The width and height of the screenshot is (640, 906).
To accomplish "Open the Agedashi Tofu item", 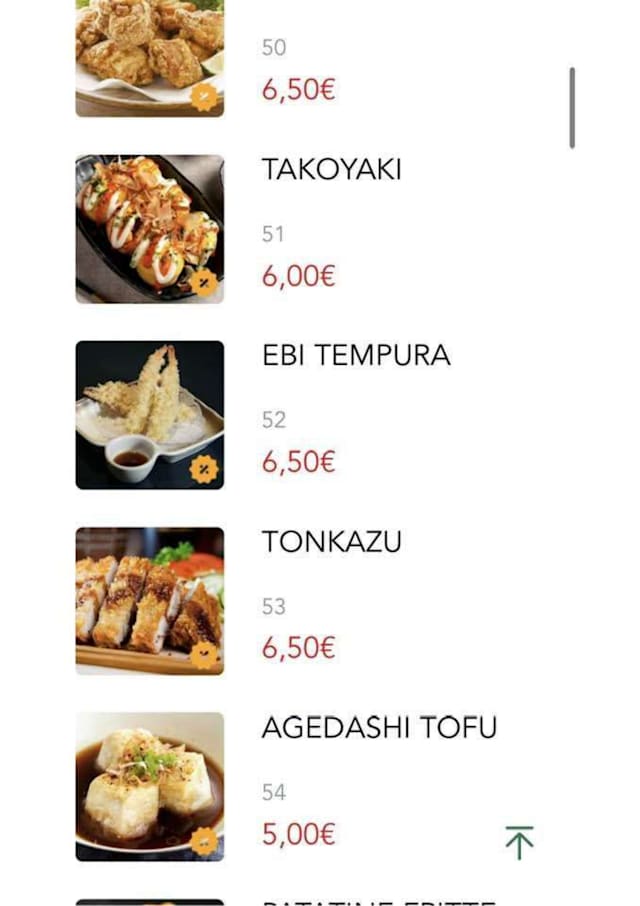I will pyautogui.click(x=378, y=728).
